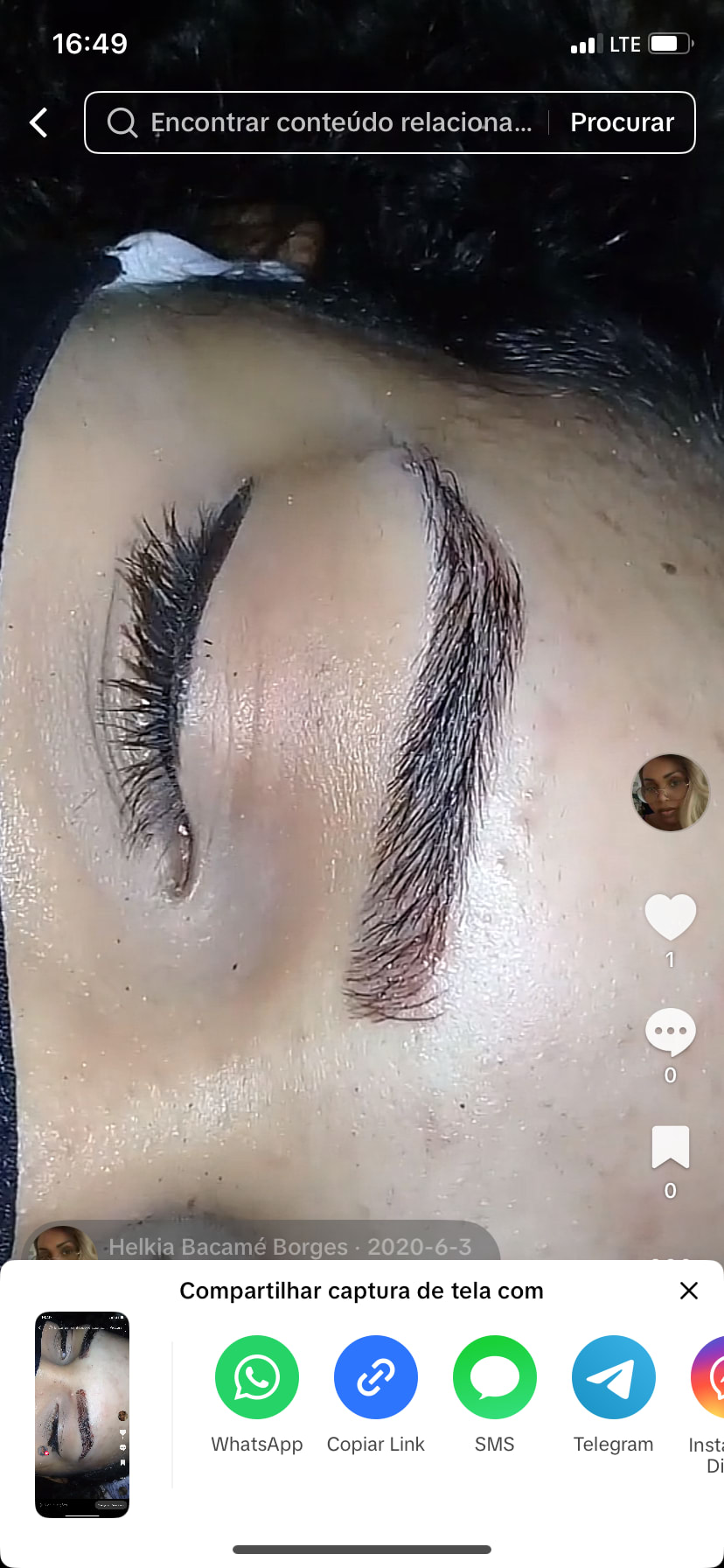
Task: Go back with the arrow icon
Action: coord(38,122)
